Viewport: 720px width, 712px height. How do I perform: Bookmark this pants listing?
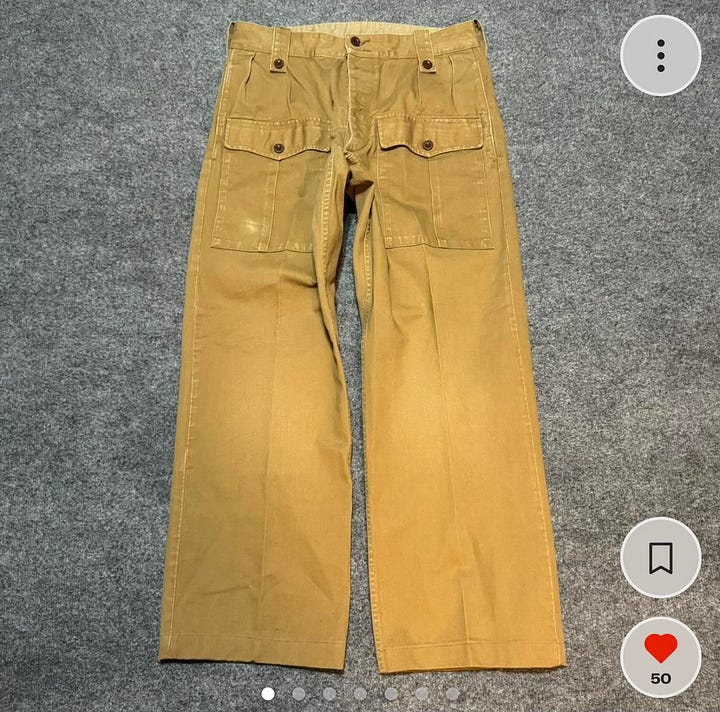tap(660, 558)
